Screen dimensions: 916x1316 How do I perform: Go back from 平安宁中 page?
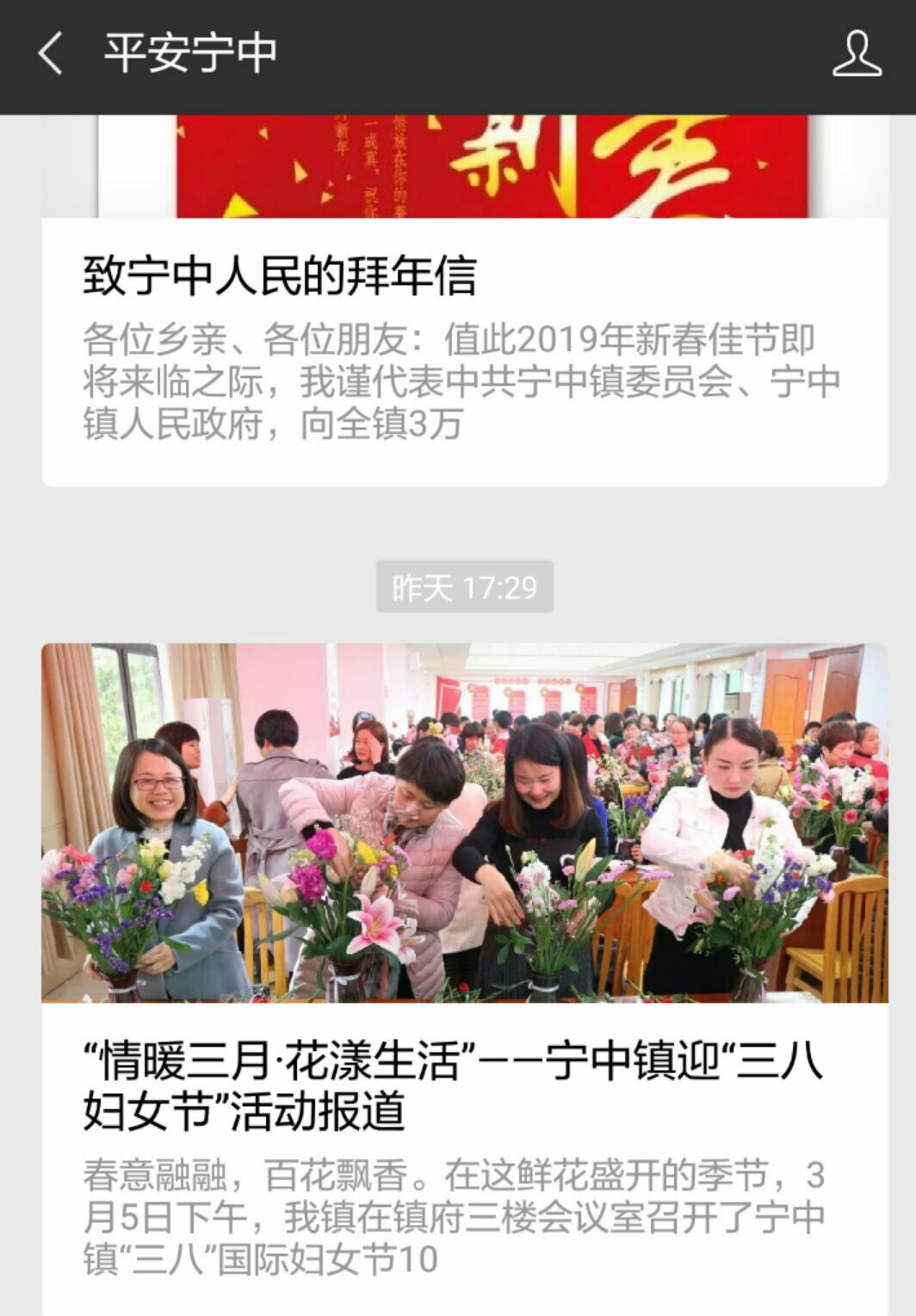50,53
